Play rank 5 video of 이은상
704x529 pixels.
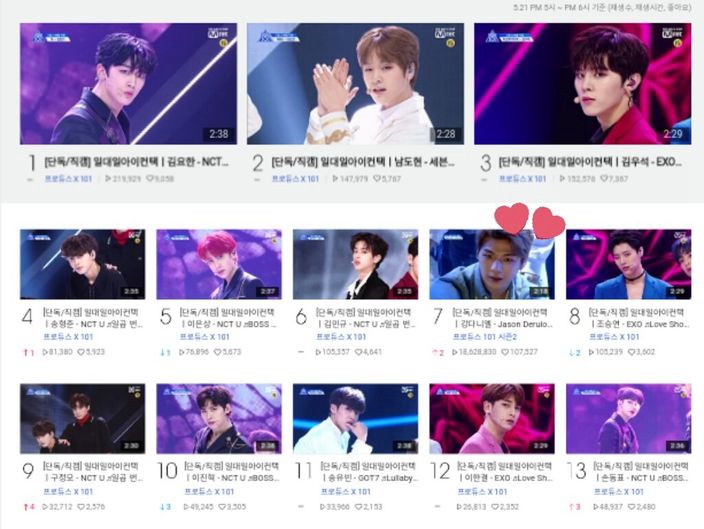tap(218, 265)
